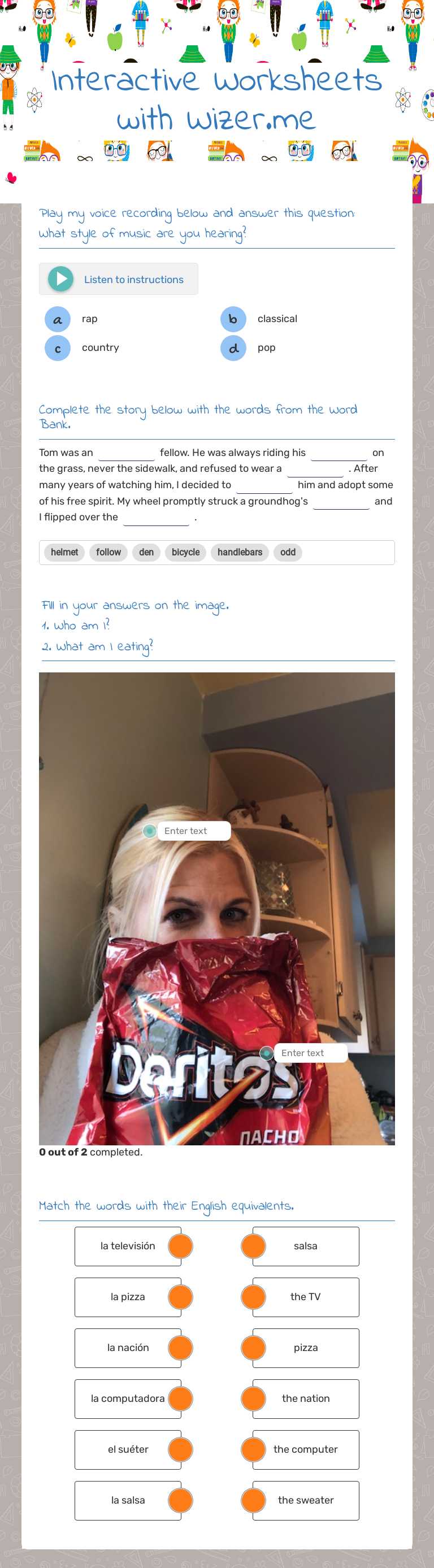434x1568 pixels.
Task: Select the la televisión matching card
Action: tap(128, 1246)
